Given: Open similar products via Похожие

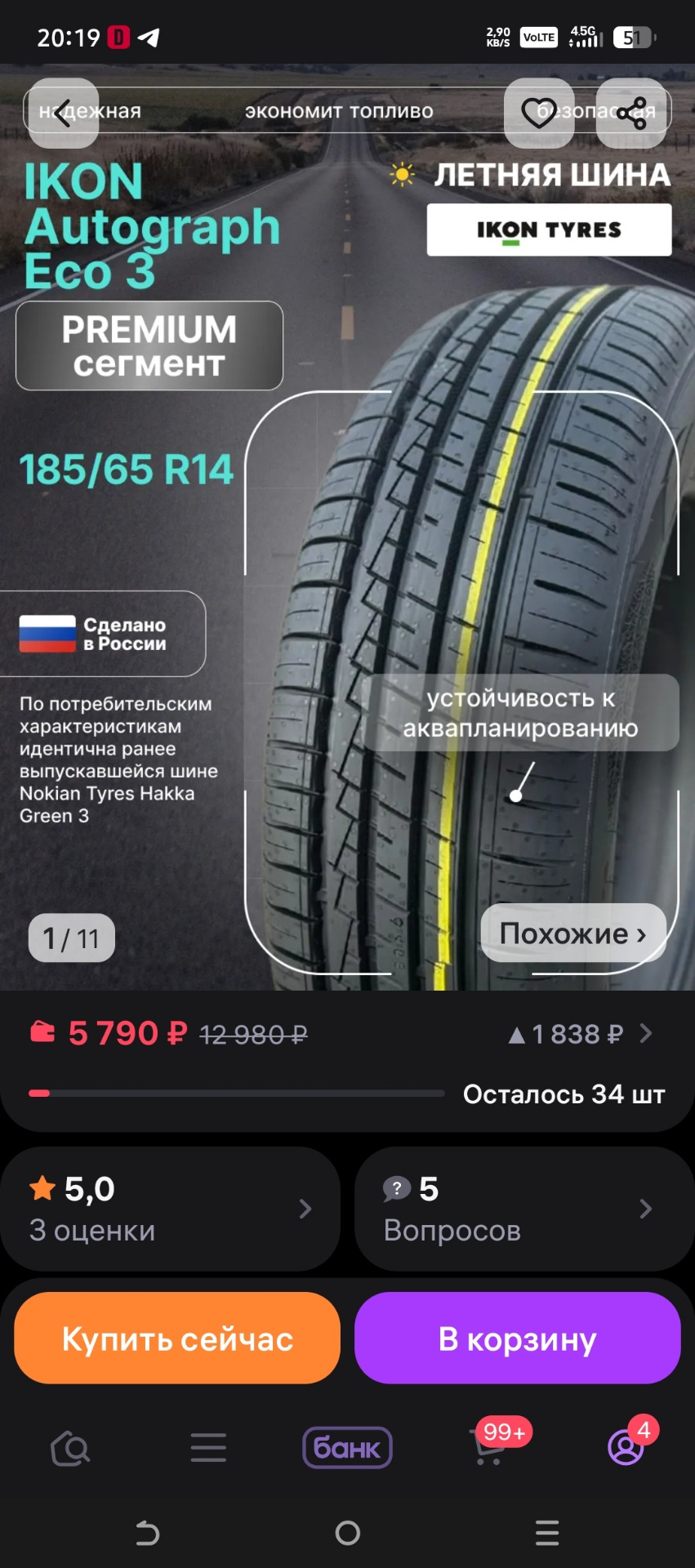Looking at the screenshot, I should coord(572,933).
